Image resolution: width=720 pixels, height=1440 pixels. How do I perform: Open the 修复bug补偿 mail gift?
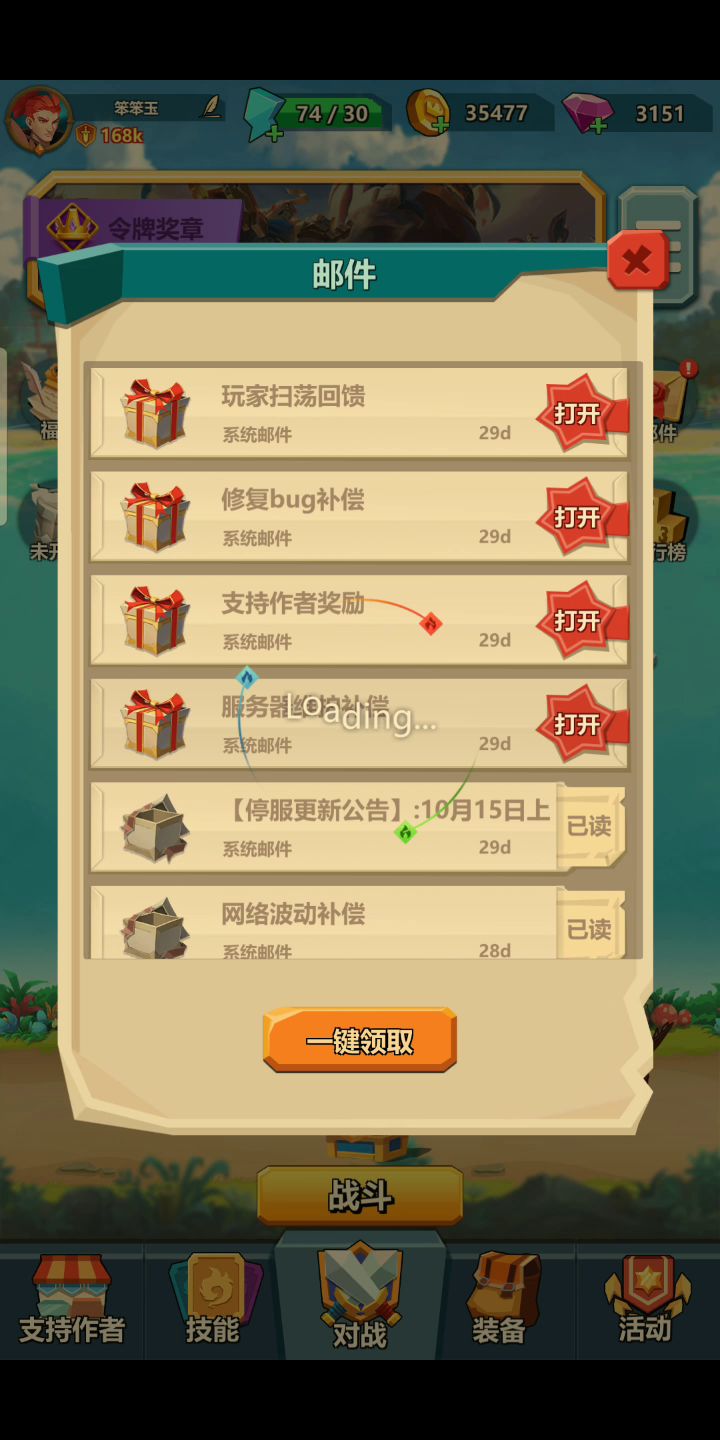[579, 517]
